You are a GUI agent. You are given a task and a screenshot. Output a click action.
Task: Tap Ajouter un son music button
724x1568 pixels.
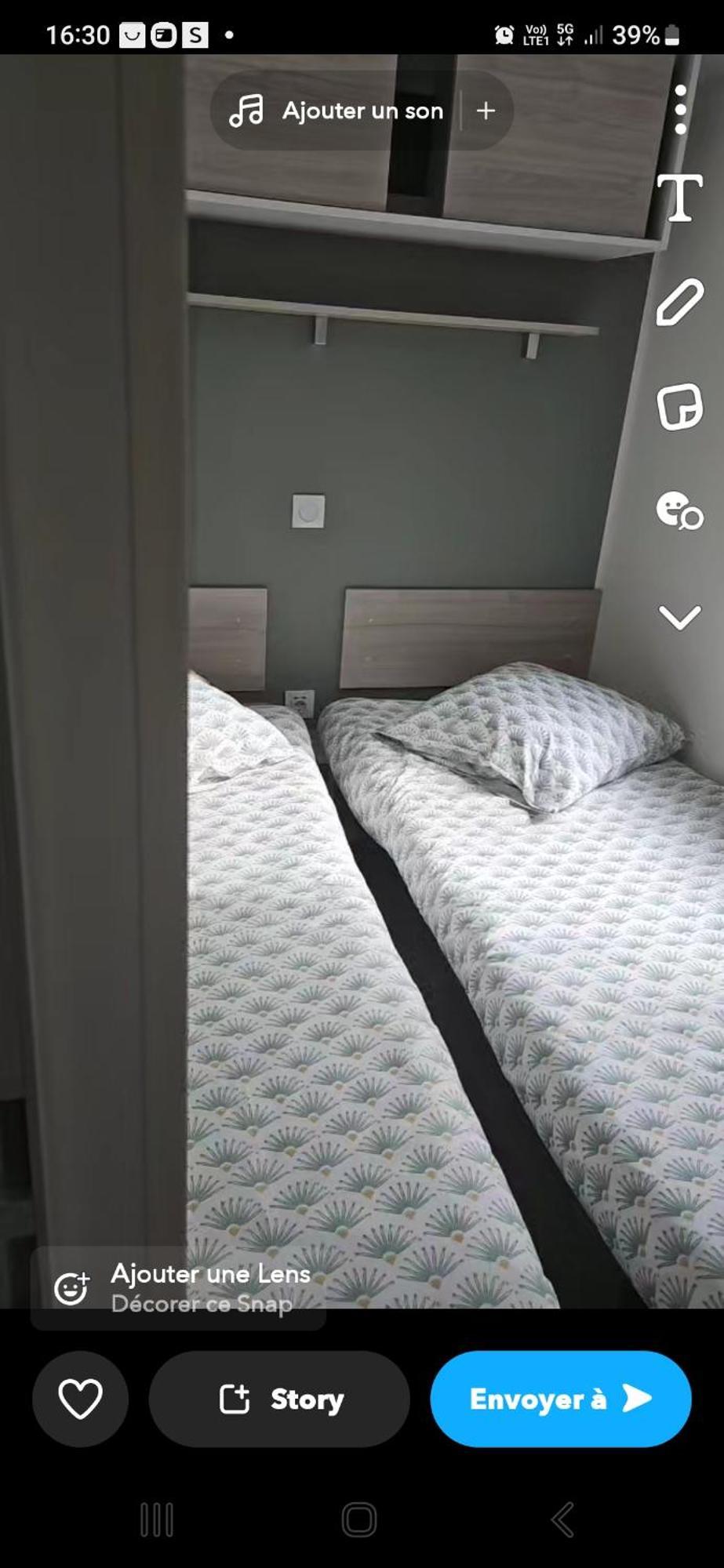[x=337, y=111]
